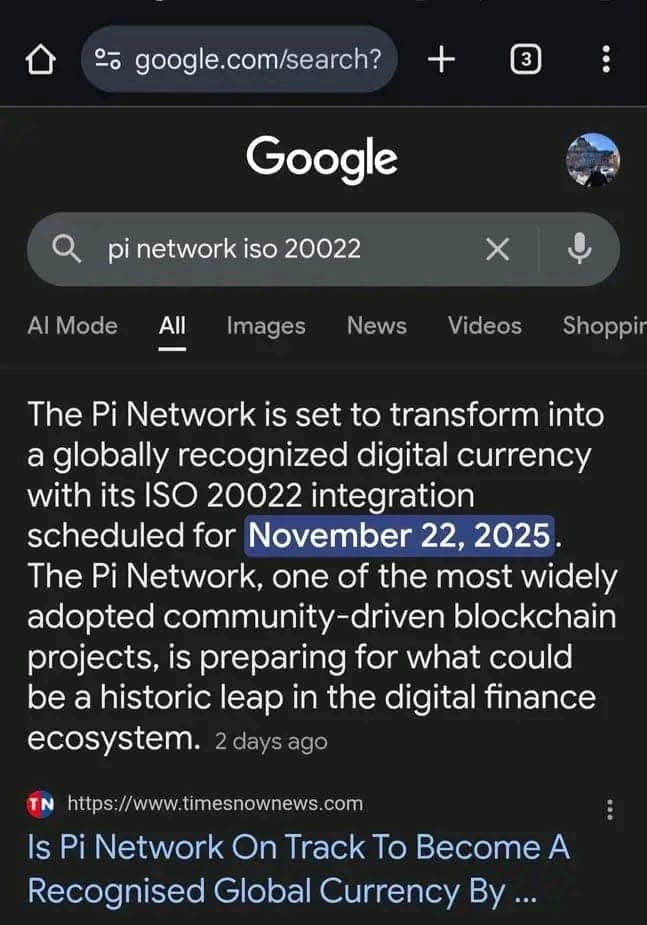Viewport: 647px width, 925px height.
Task: Open the Google account profile picture
Action: [x=592, y=160]
